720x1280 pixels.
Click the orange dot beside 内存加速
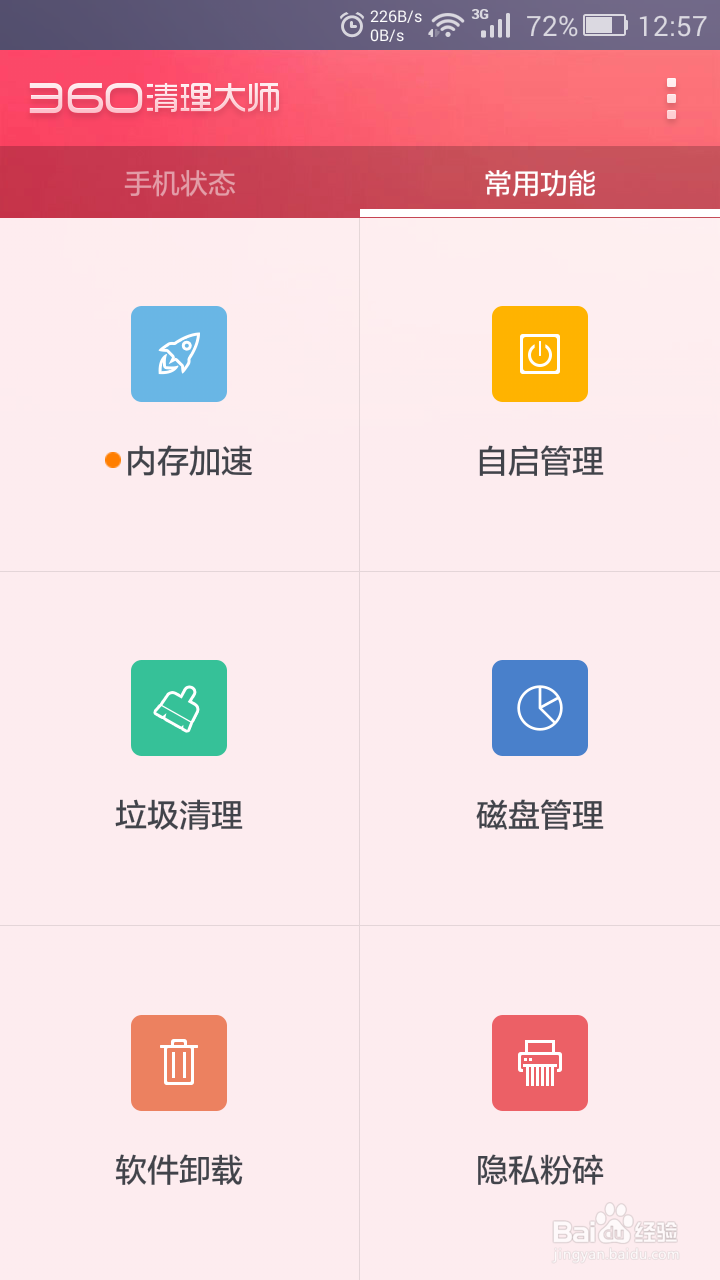[113, 462]
